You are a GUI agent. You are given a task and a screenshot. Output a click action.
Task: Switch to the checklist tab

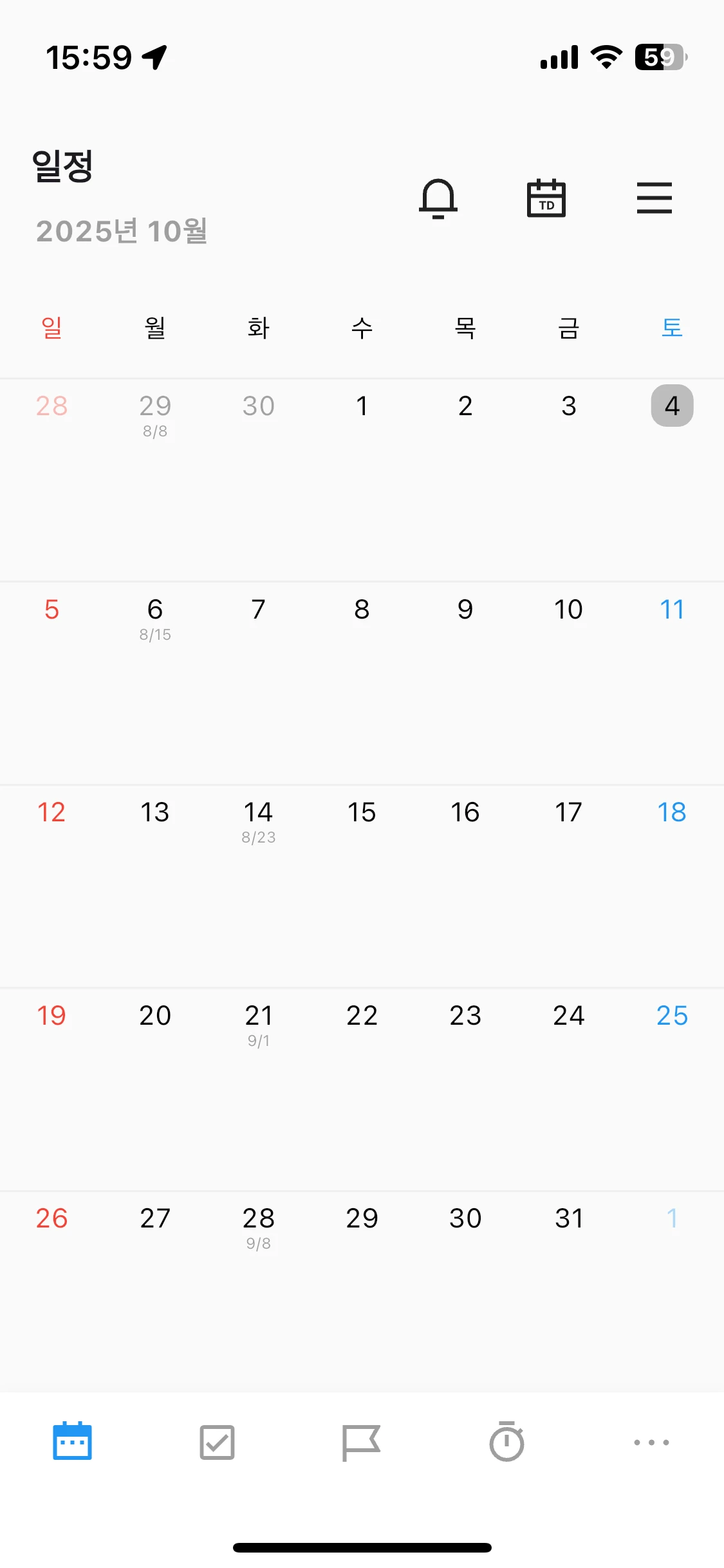217,1442
